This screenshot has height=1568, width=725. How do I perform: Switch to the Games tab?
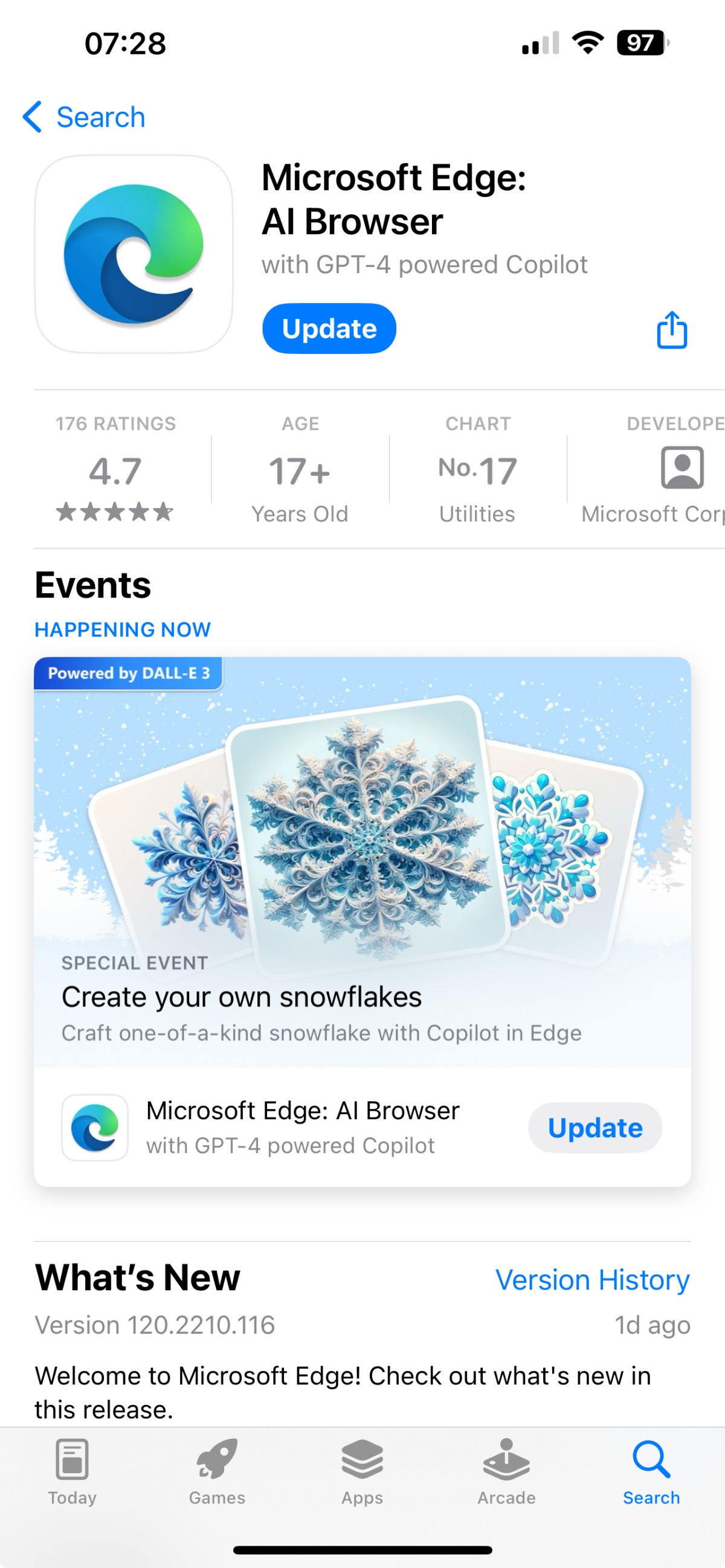point(217,1470)
